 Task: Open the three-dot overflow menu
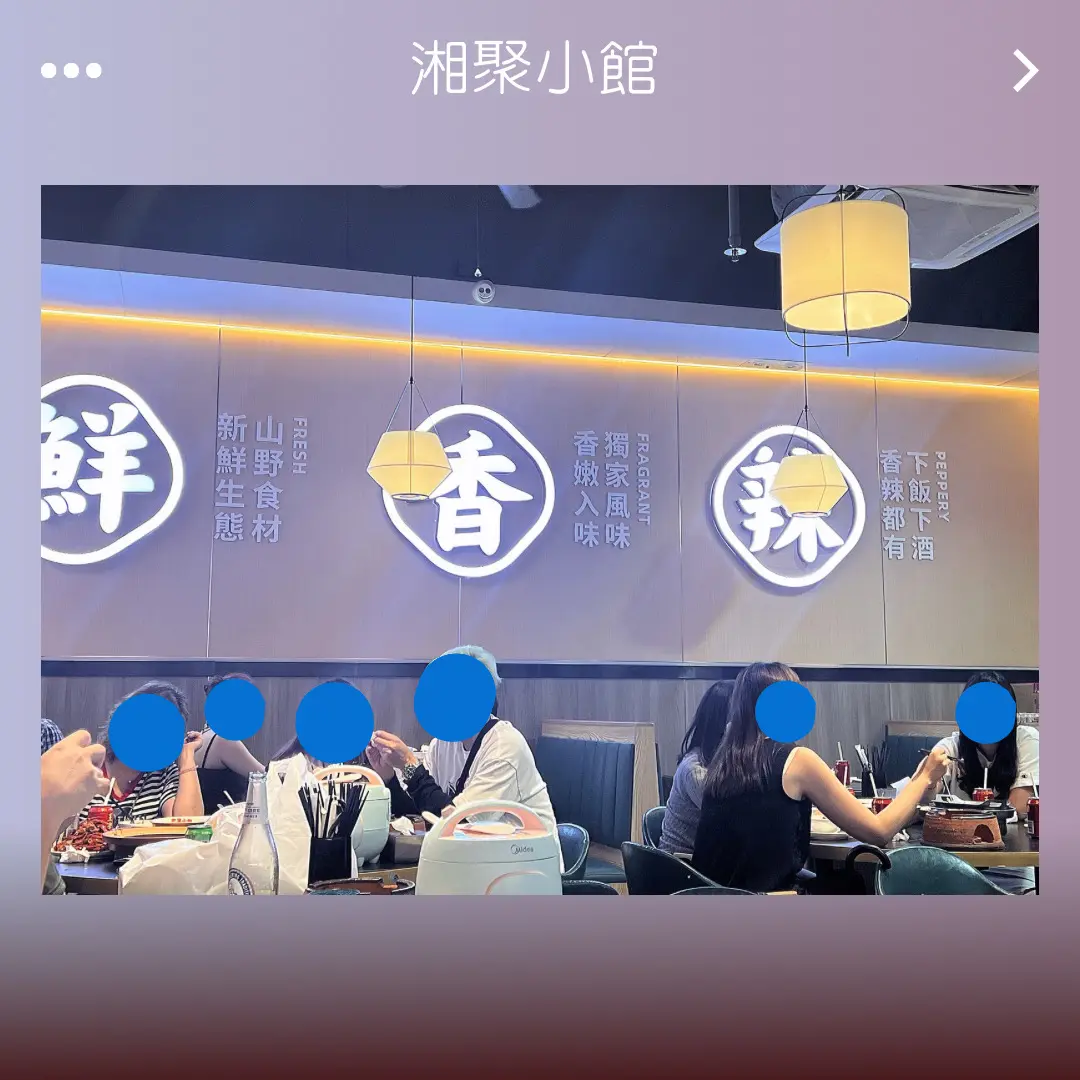click(71, 71)
